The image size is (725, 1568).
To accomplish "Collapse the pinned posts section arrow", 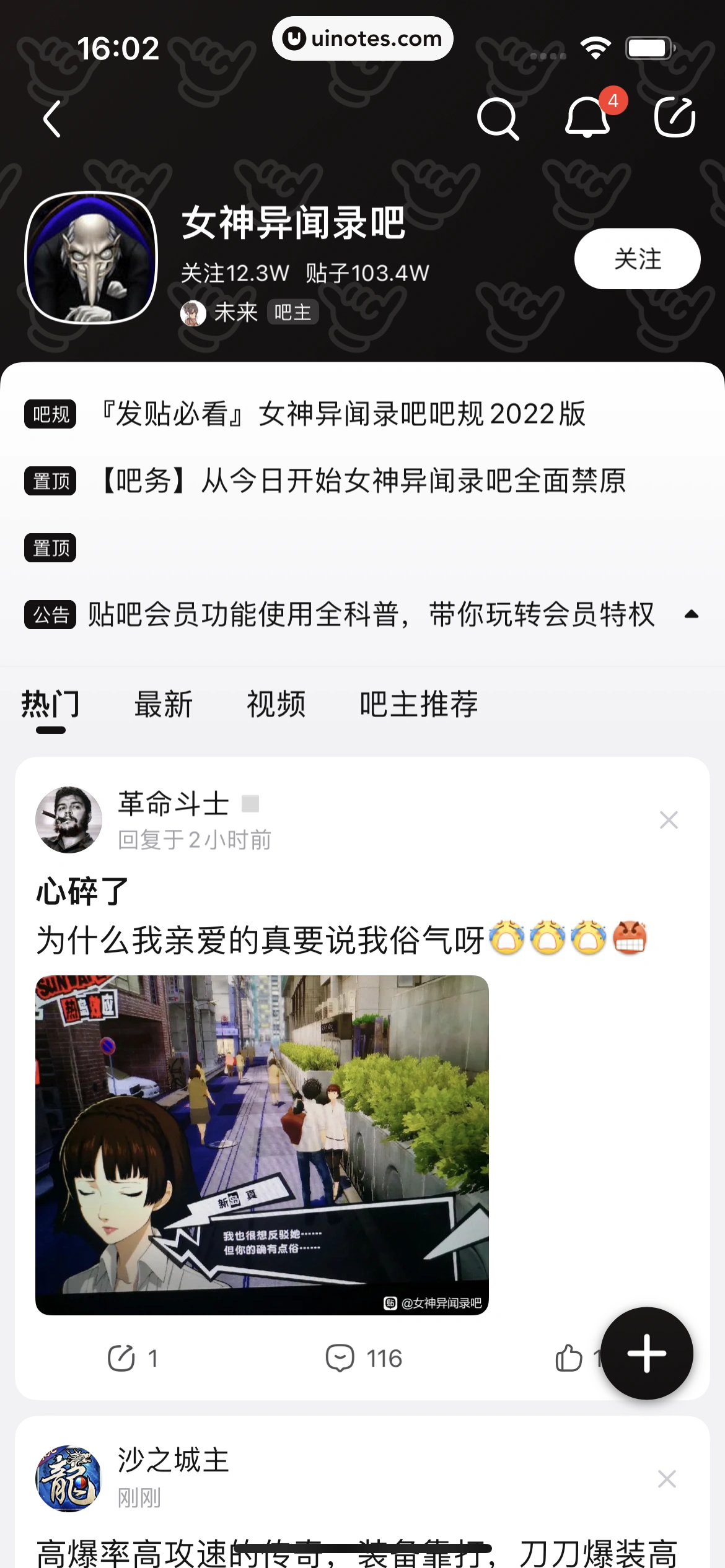I will coord(692,614).
